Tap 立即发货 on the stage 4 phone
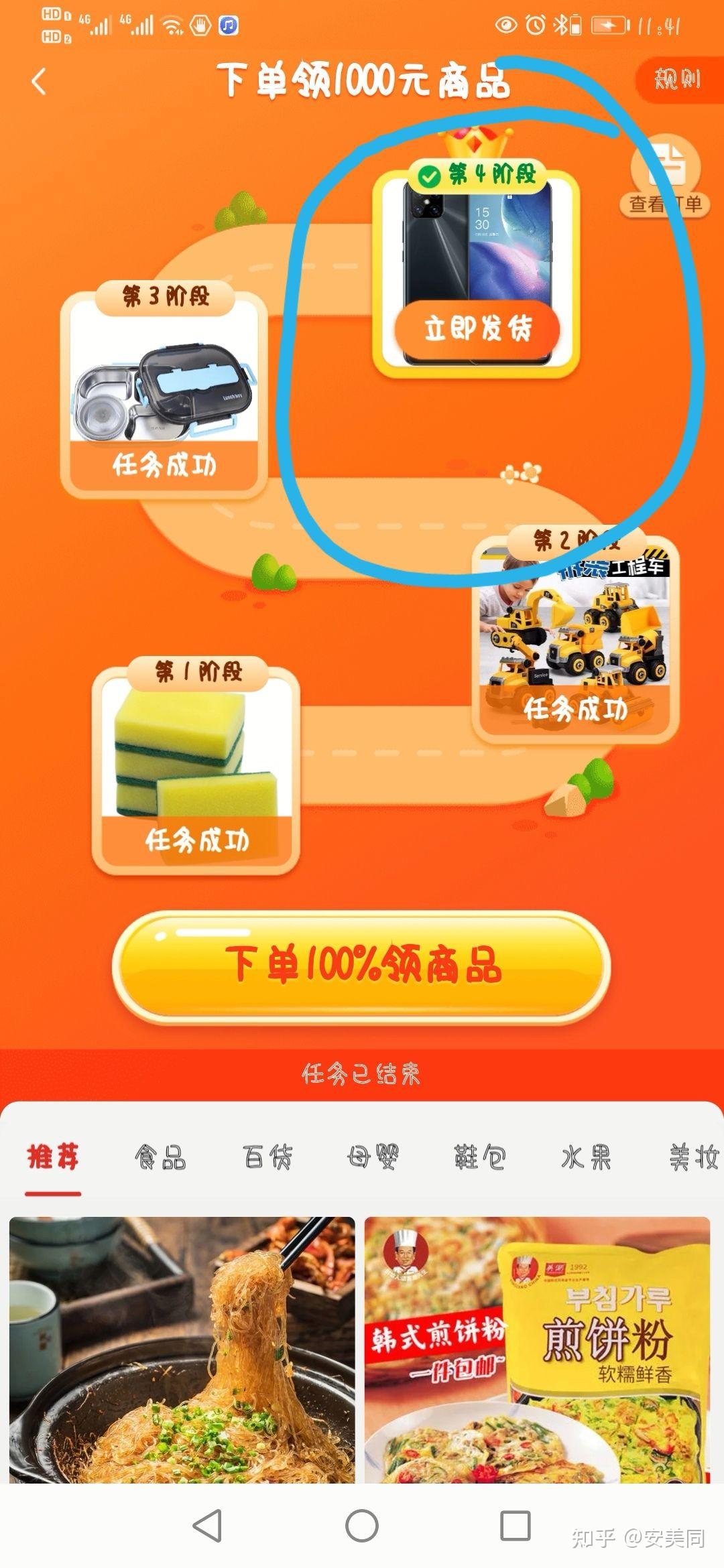 pos(477,328)
